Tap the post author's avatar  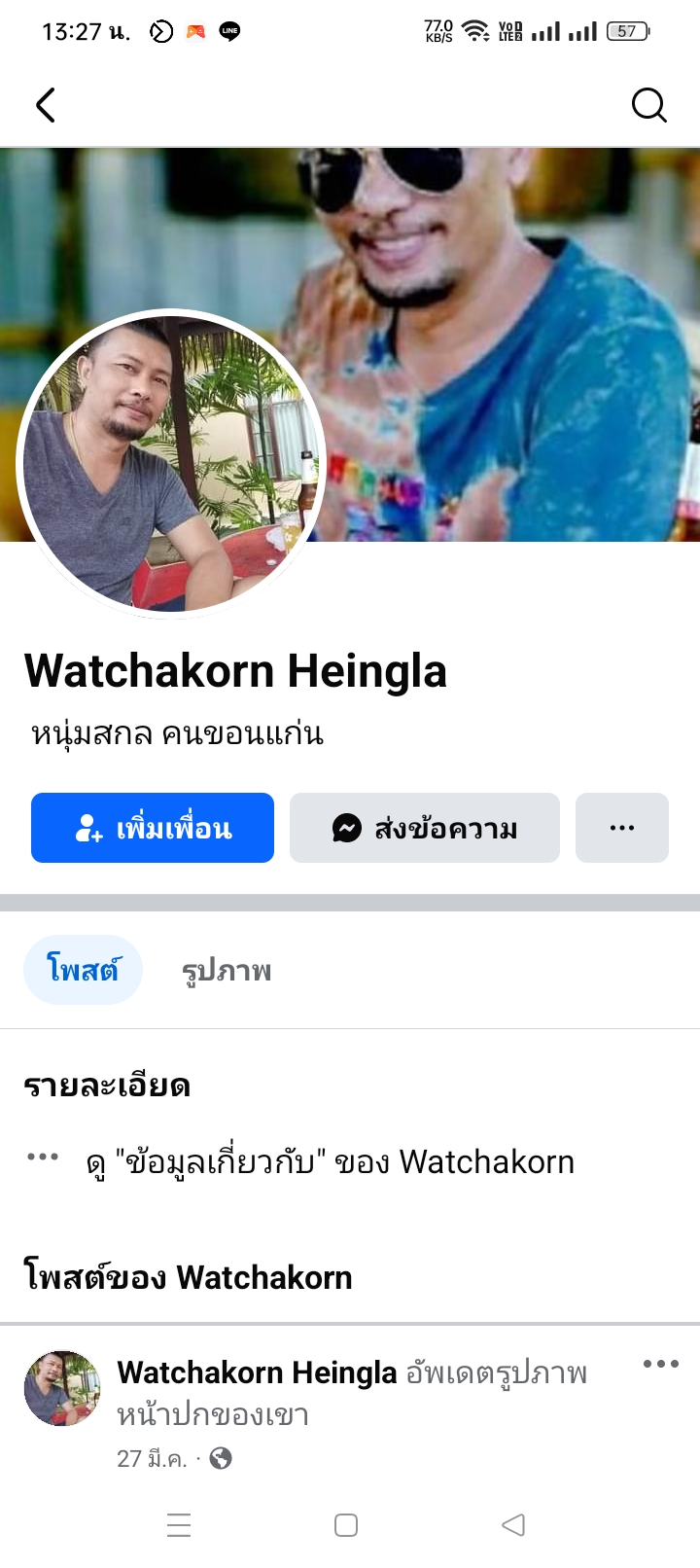(x=62, y=1388)
